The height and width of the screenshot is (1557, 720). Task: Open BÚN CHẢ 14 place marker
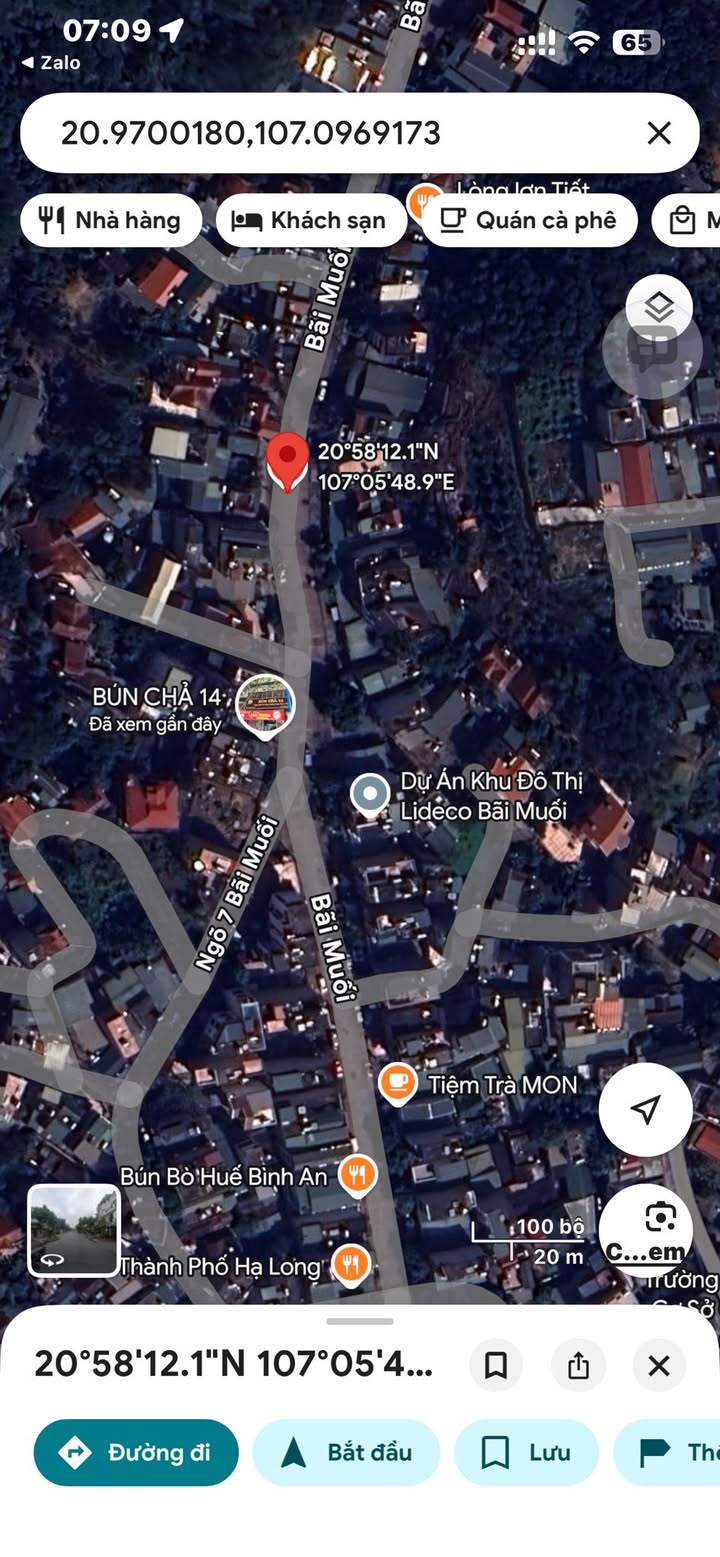(x=265, y=706)
